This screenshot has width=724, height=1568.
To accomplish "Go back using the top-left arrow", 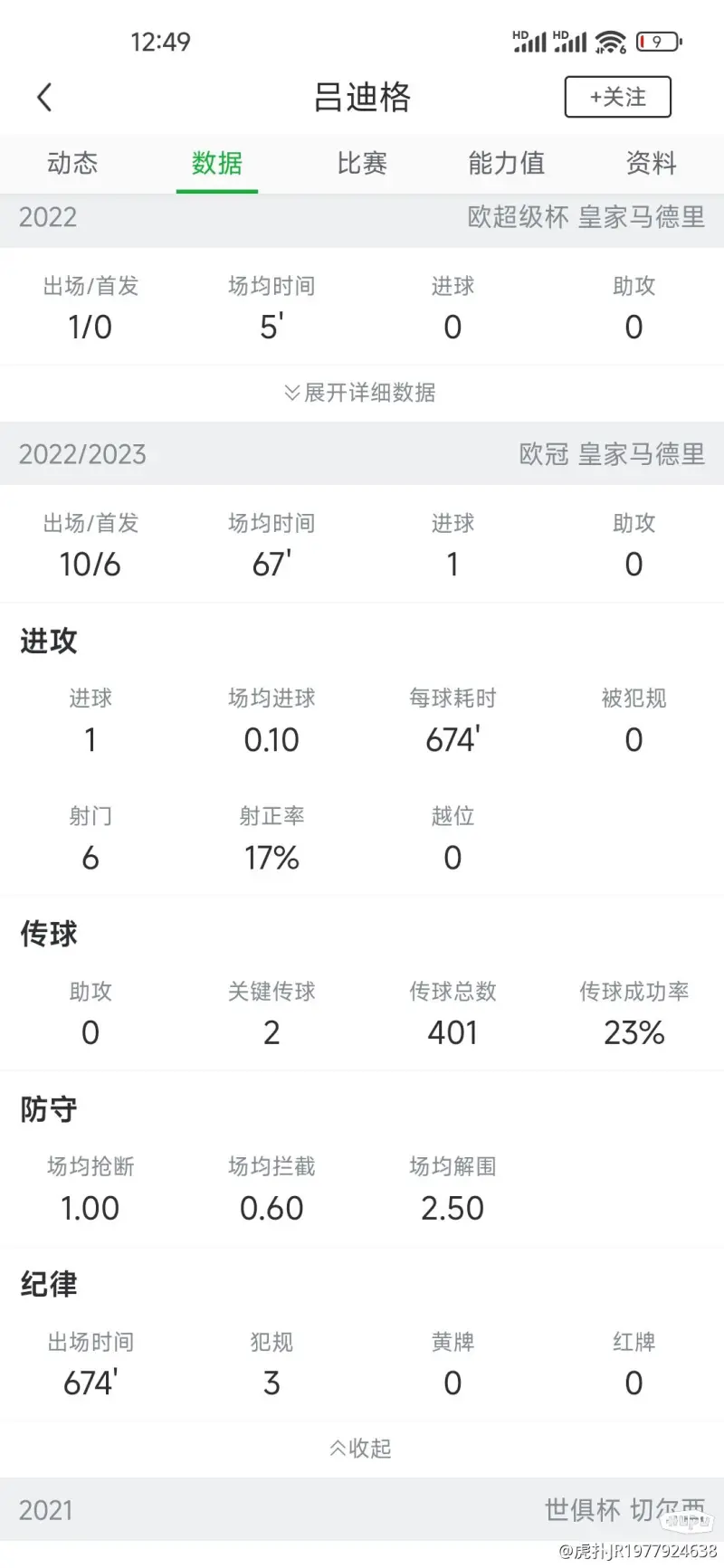I will 44,97.
